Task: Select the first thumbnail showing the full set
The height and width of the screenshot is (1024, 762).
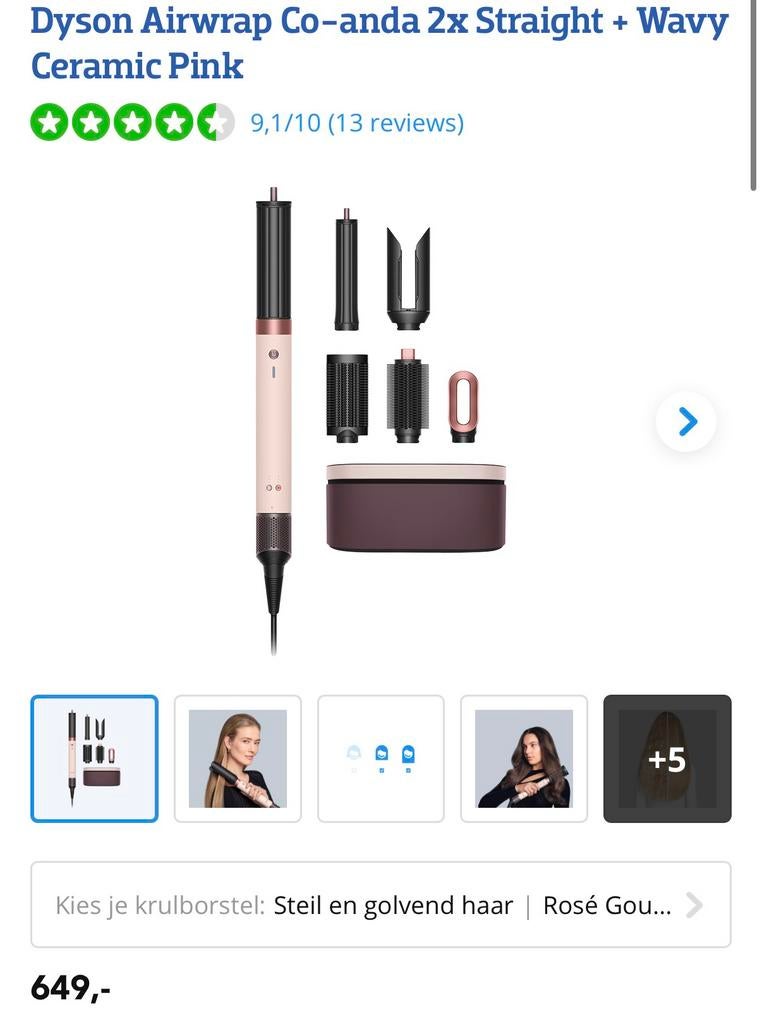Action: (x=94, y=758)
